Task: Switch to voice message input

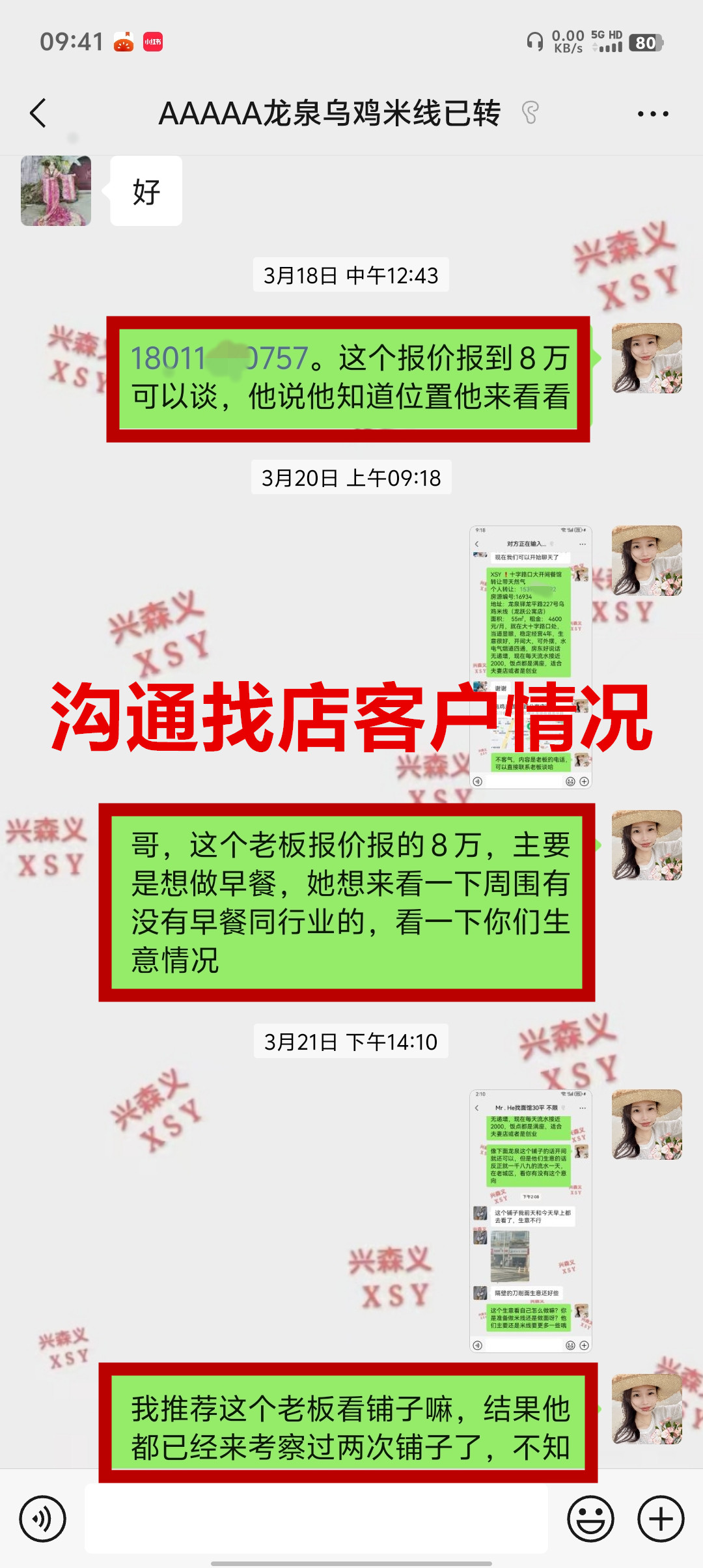Action: (x=43, y=1519)
